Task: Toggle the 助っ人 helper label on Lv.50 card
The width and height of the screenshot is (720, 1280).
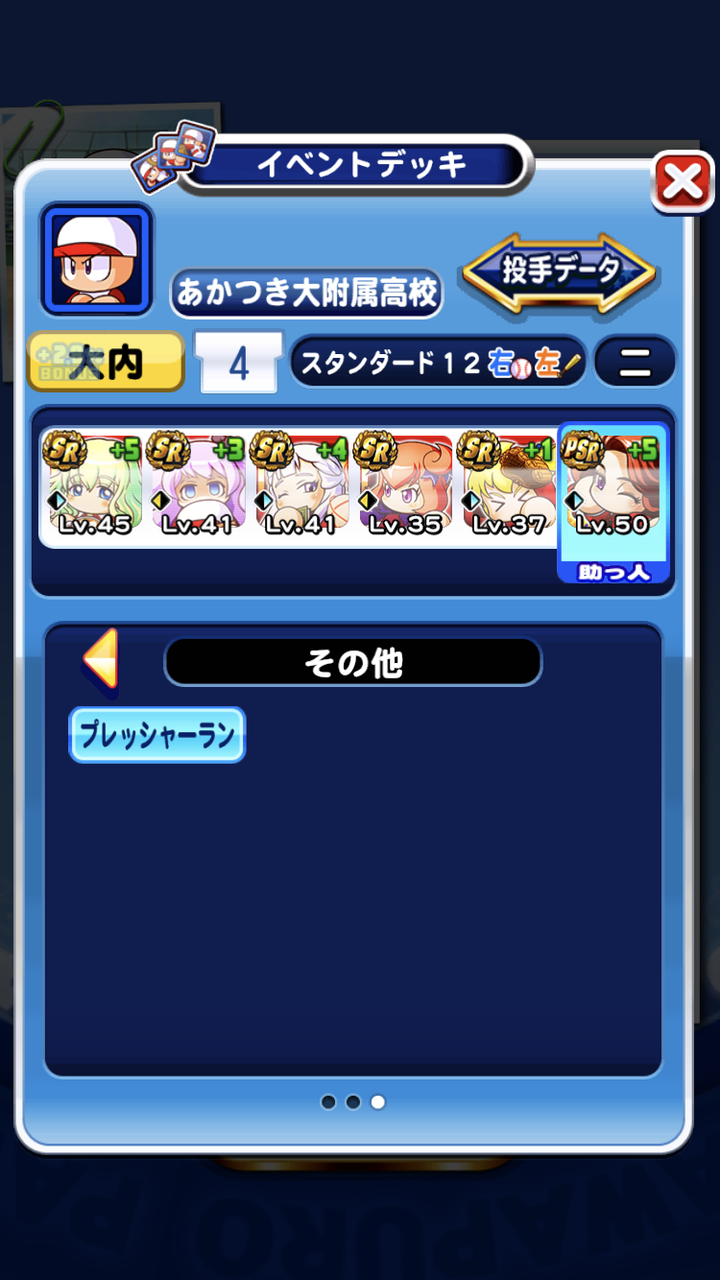Action: pyautogui.click(x=614, y=571)
